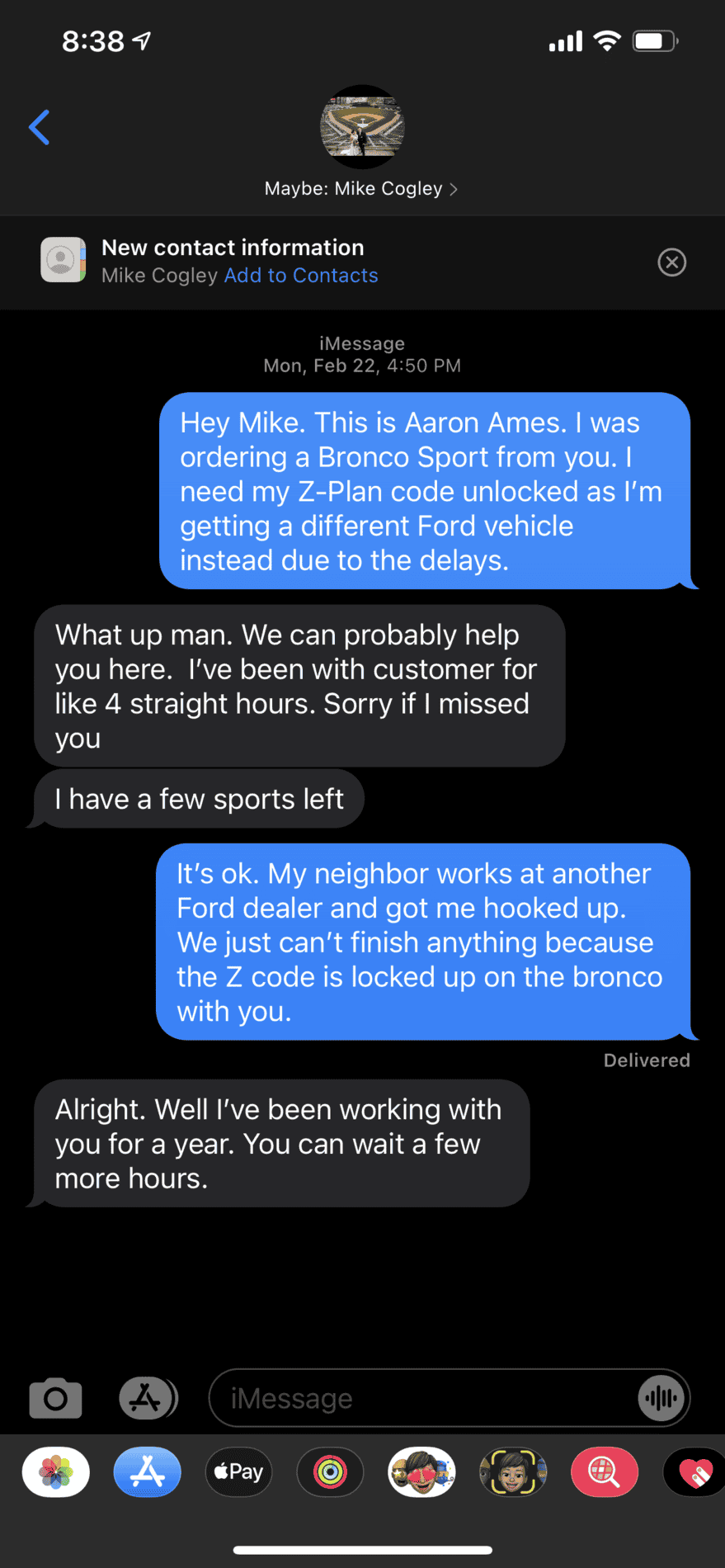Open the Activity sharing app icon
The height and width of the screenshot is (1568, 725).
click(330, 1471)
